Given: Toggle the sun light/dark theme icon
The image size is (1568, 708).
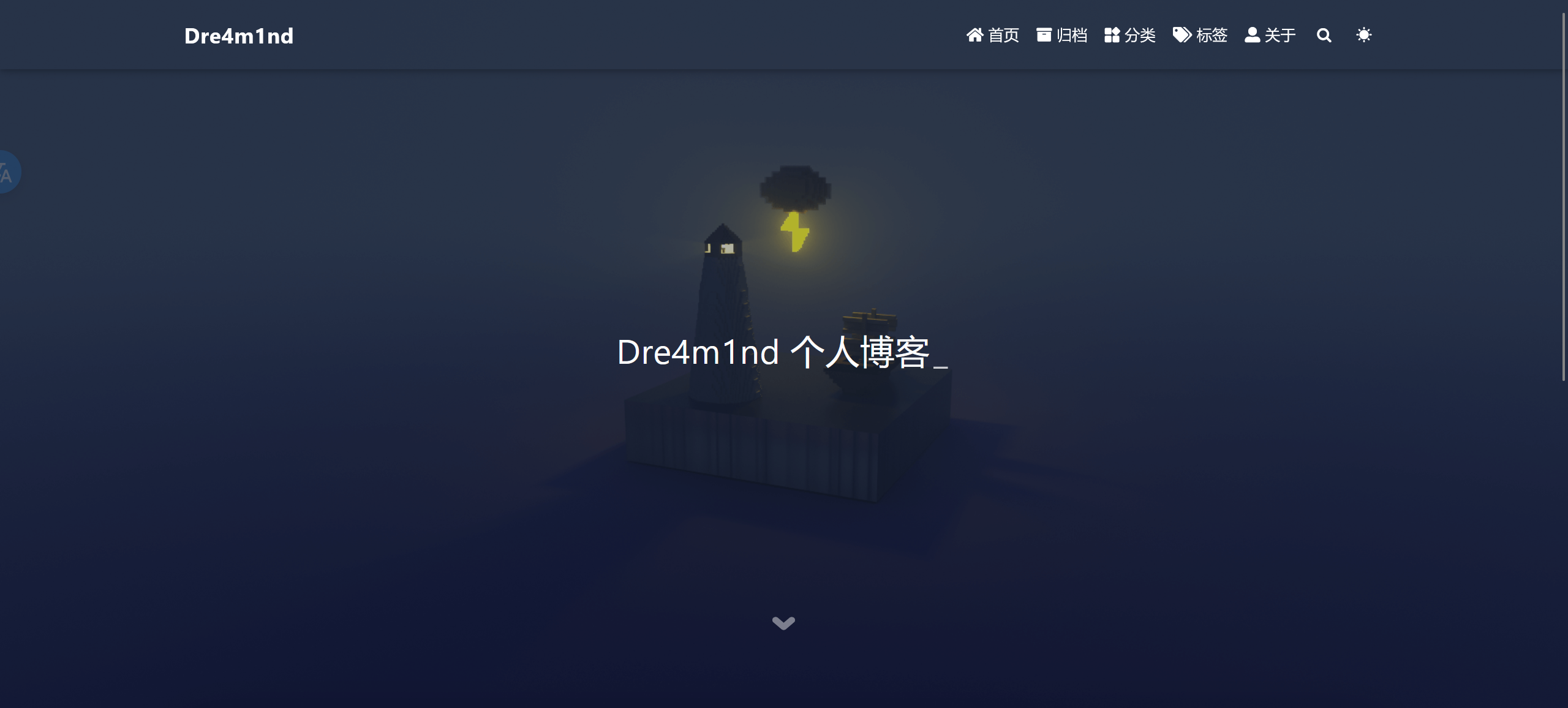Looking at the screenshot, I should pyautogui.click(x=1364, y=35).
